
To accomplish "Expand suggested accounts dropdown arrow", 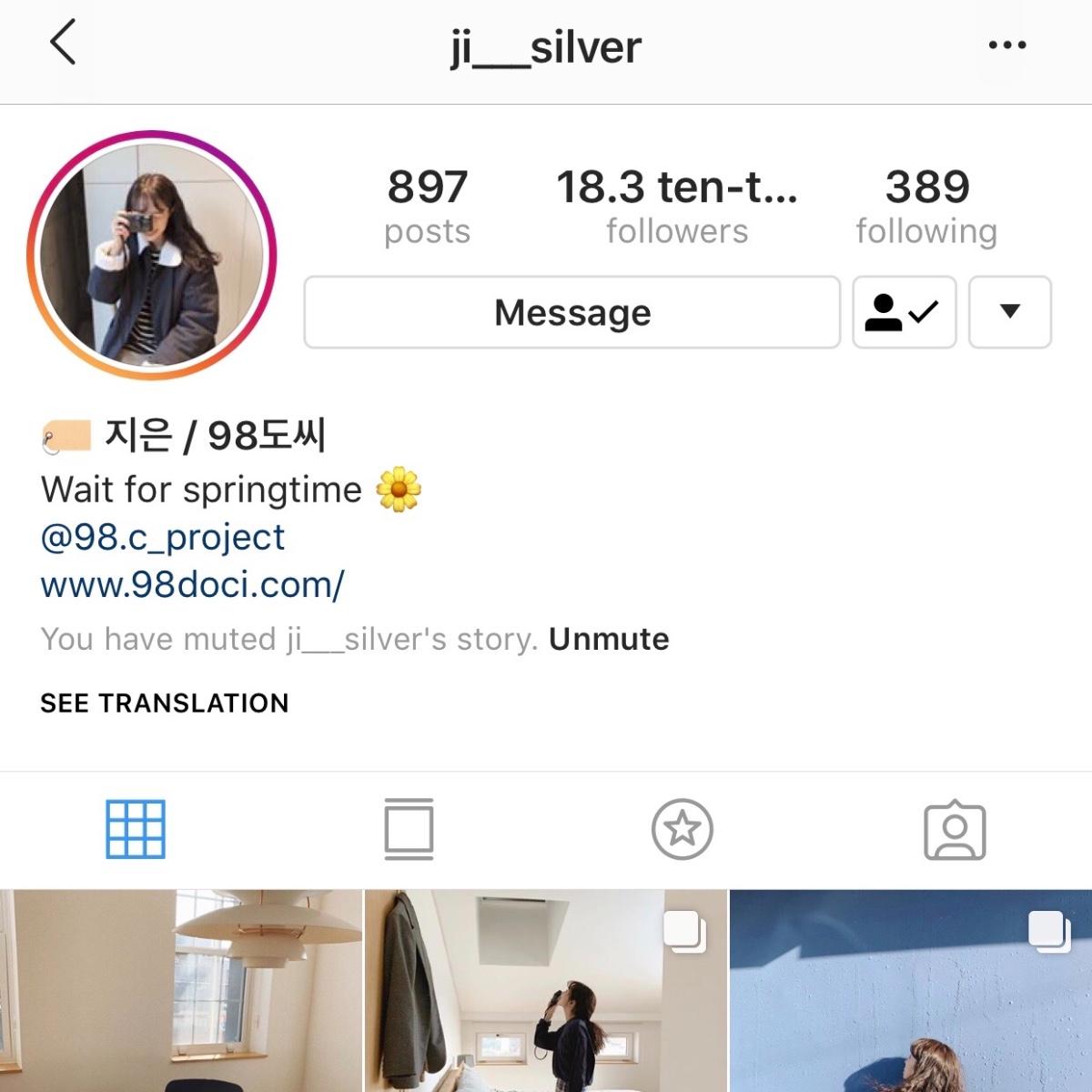I will pyautogui.click(x=1009, y=312).
